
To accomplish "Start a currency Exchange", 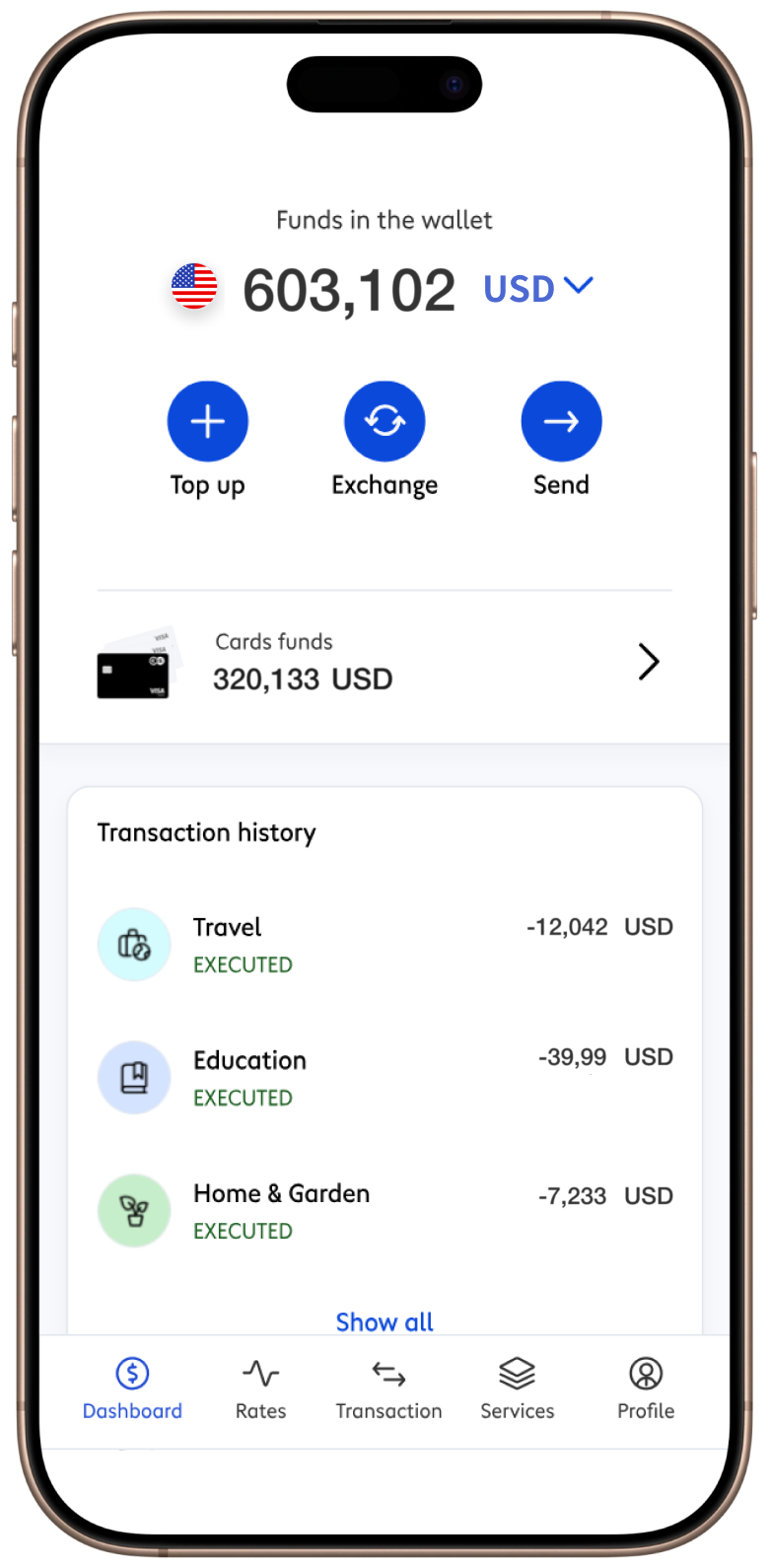I will pyautogui.click(x=384, y=422).
